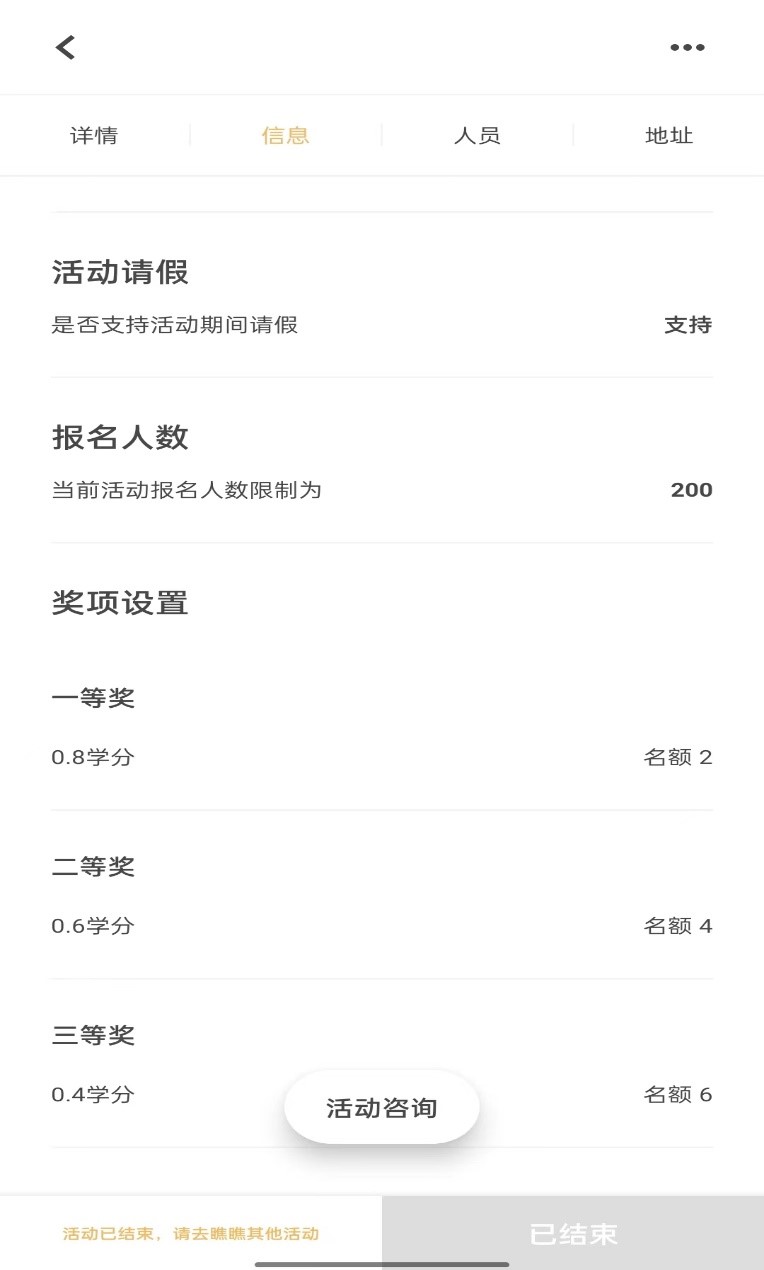The height and width of the screenshot is (1270, 764).
Task: Switch to the 详情 tab
Action: tap(94, 136)
